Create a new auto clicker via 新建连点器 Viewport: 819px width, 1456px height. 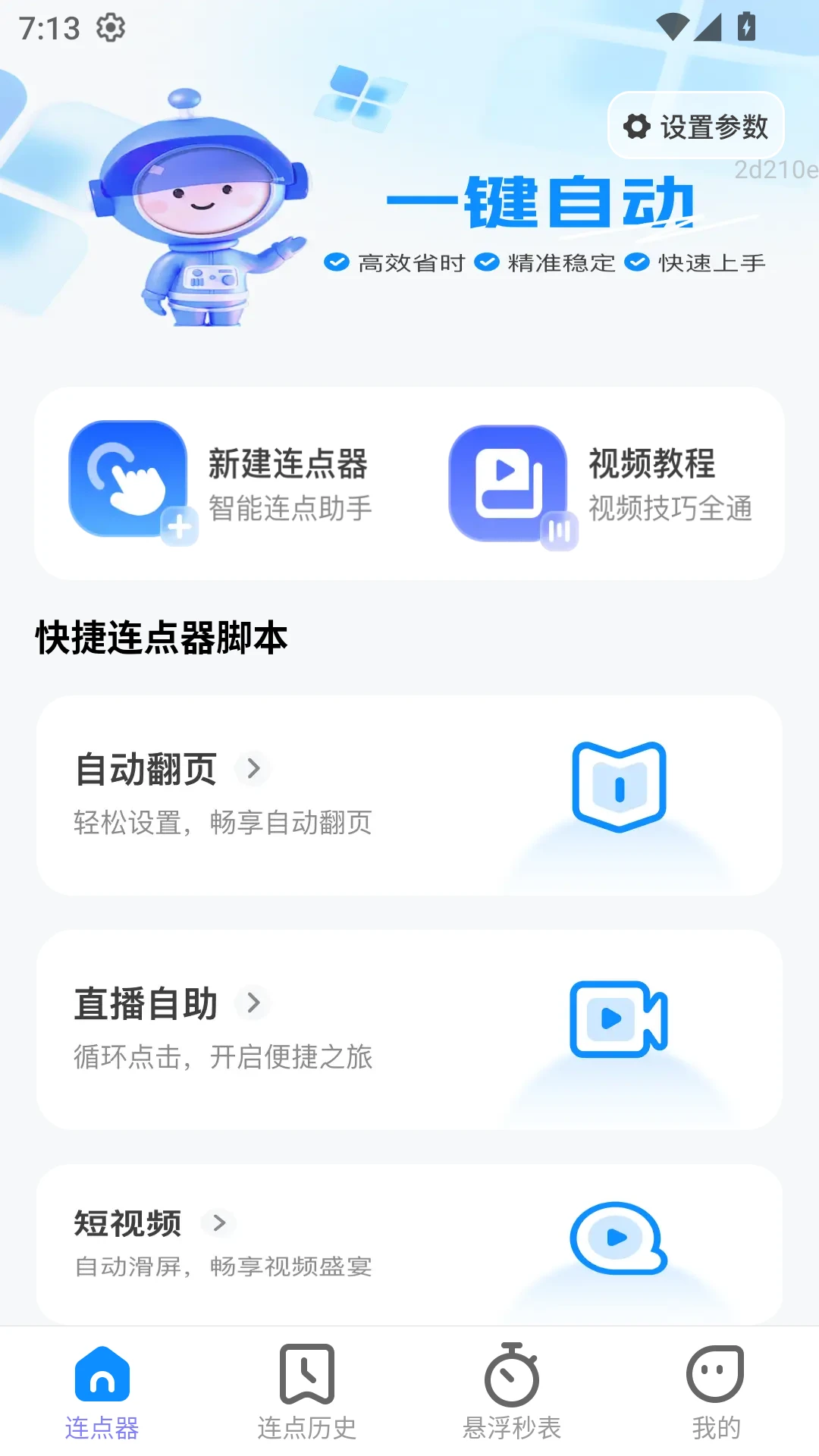[x=221, y=484]
